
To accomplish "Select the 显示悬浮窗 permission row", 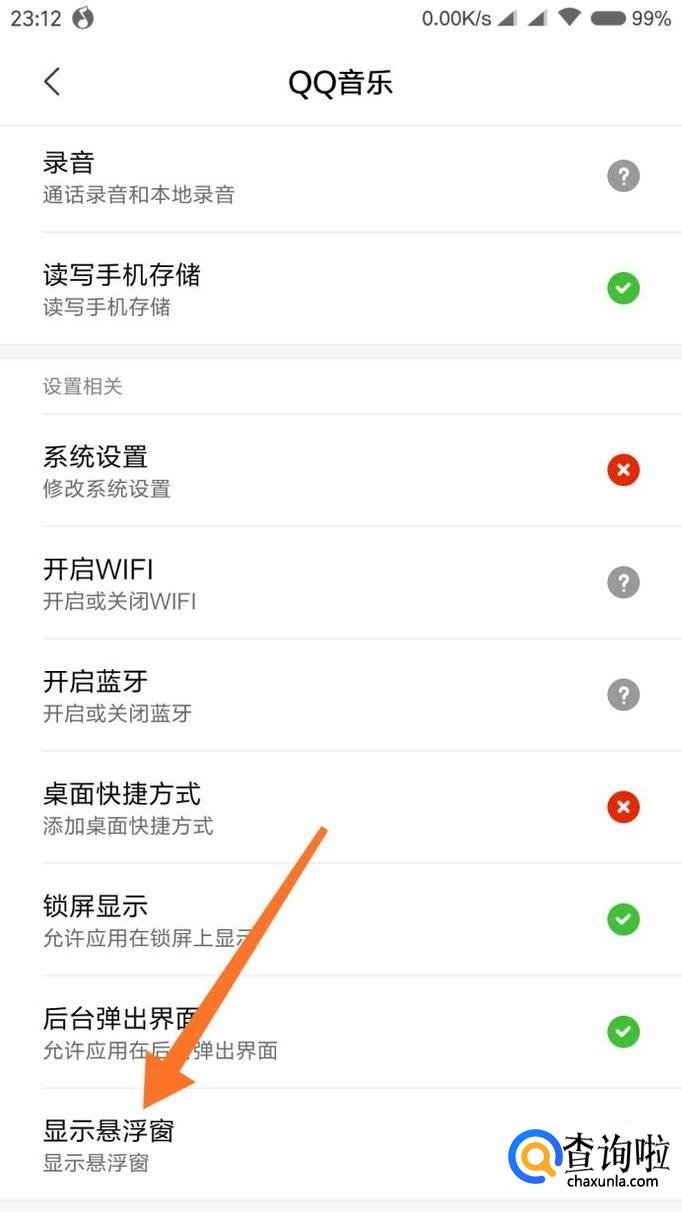I will (x=341, y=1144).
